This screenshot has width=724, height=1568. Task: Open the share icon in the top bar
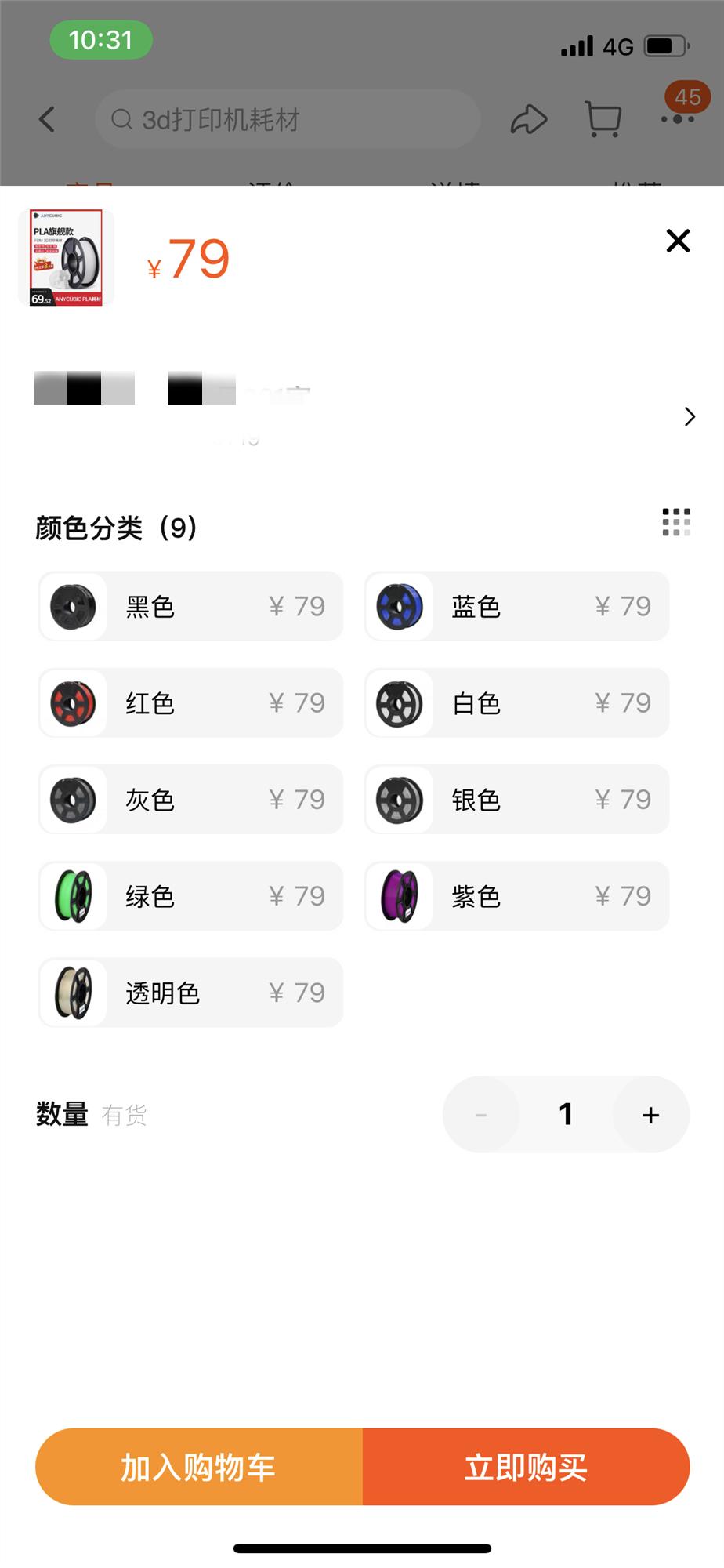point(530,119)
